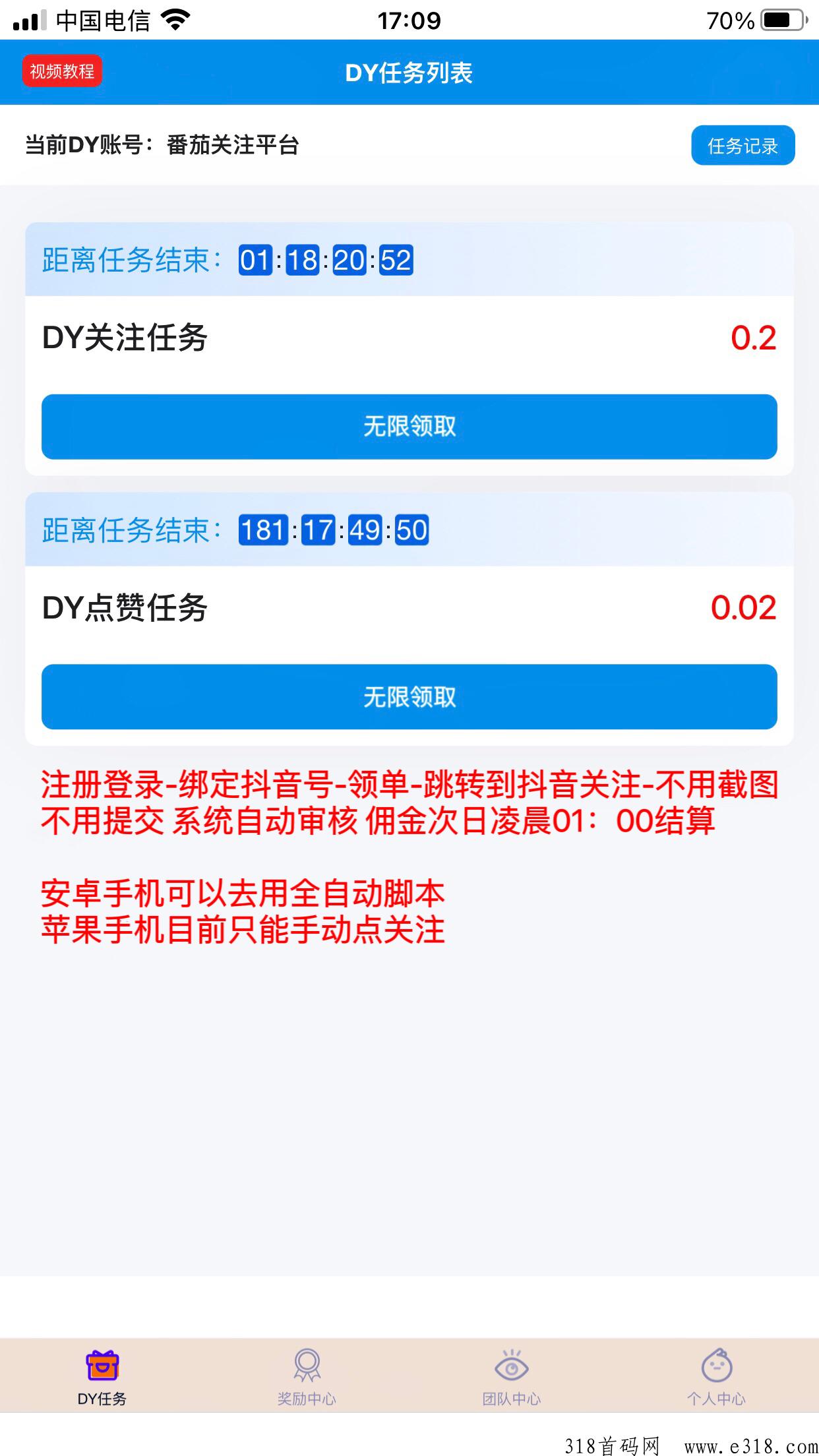The height and width of the screenshot is (1456, 819).
Task: Claim the DY关注任务 with 无限领取
Action: click(409, 427)
